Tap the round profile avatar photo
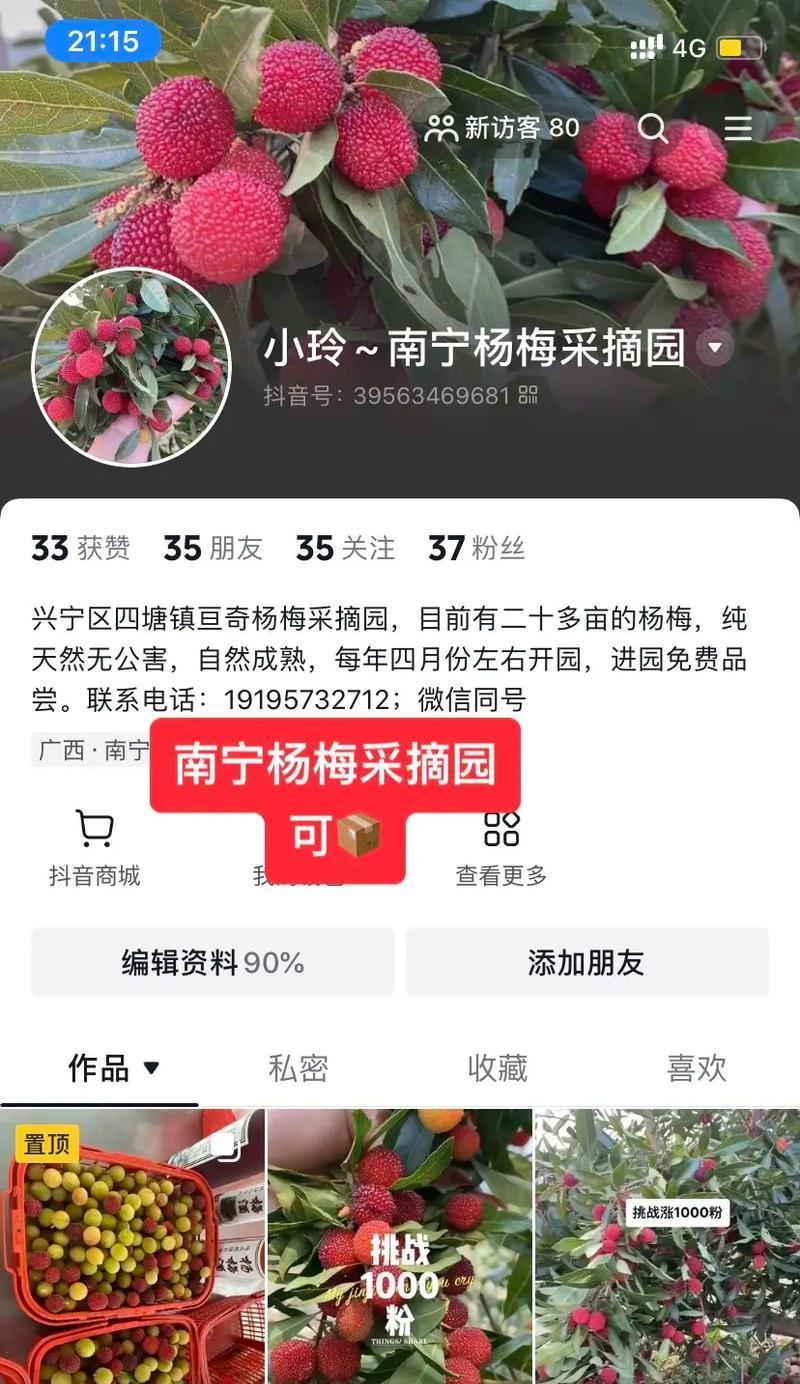Screen dimensions: 800x1384 [x=131, y=367]
